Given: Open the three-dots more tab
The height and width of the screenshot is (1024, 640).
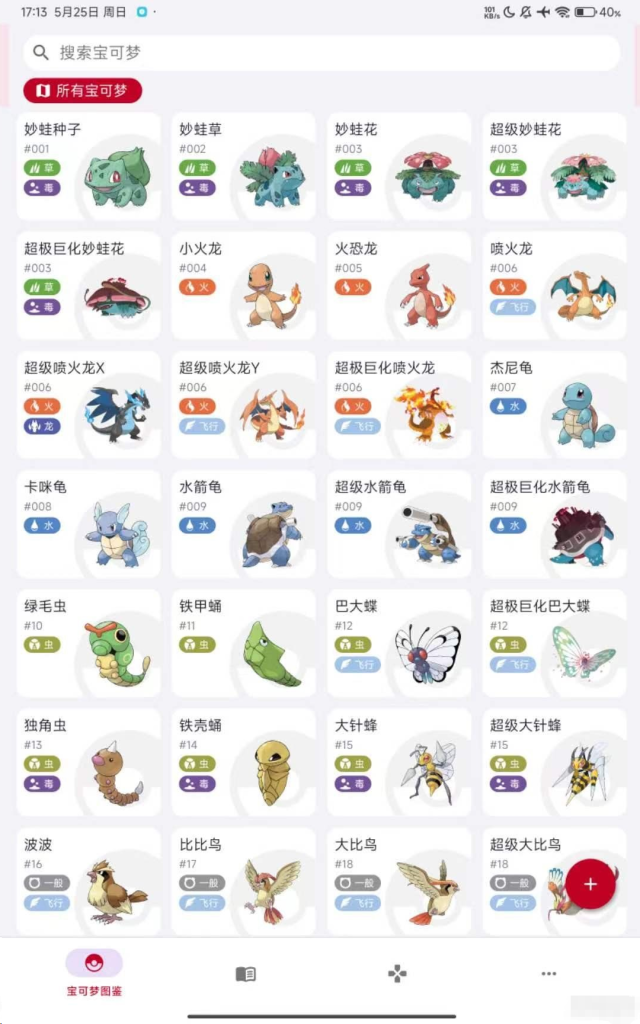Looking at the screenshot, I should tap(548, 973).
